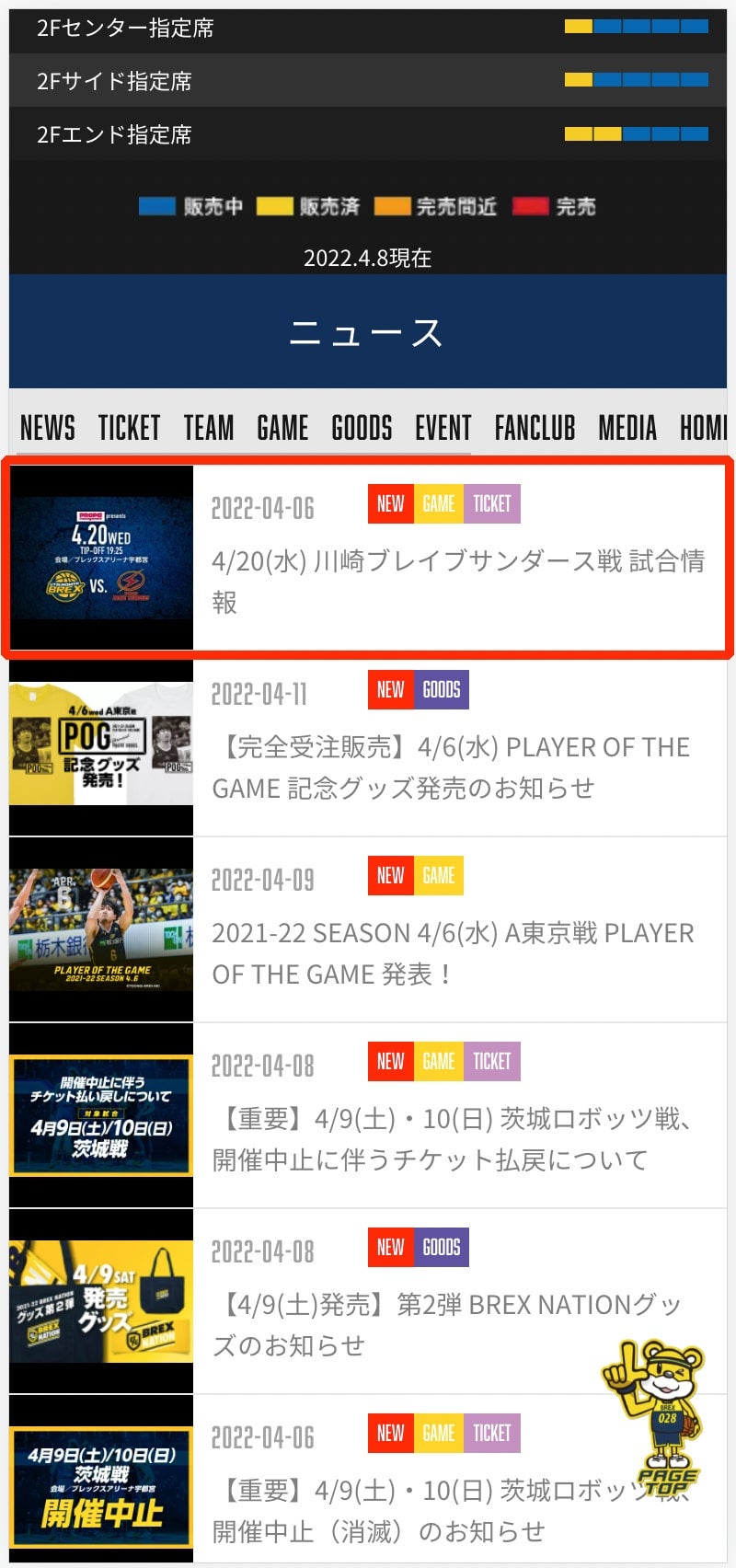Switch to the NEWS tab
Viewport: 736px width, 1568px height.
48,428
